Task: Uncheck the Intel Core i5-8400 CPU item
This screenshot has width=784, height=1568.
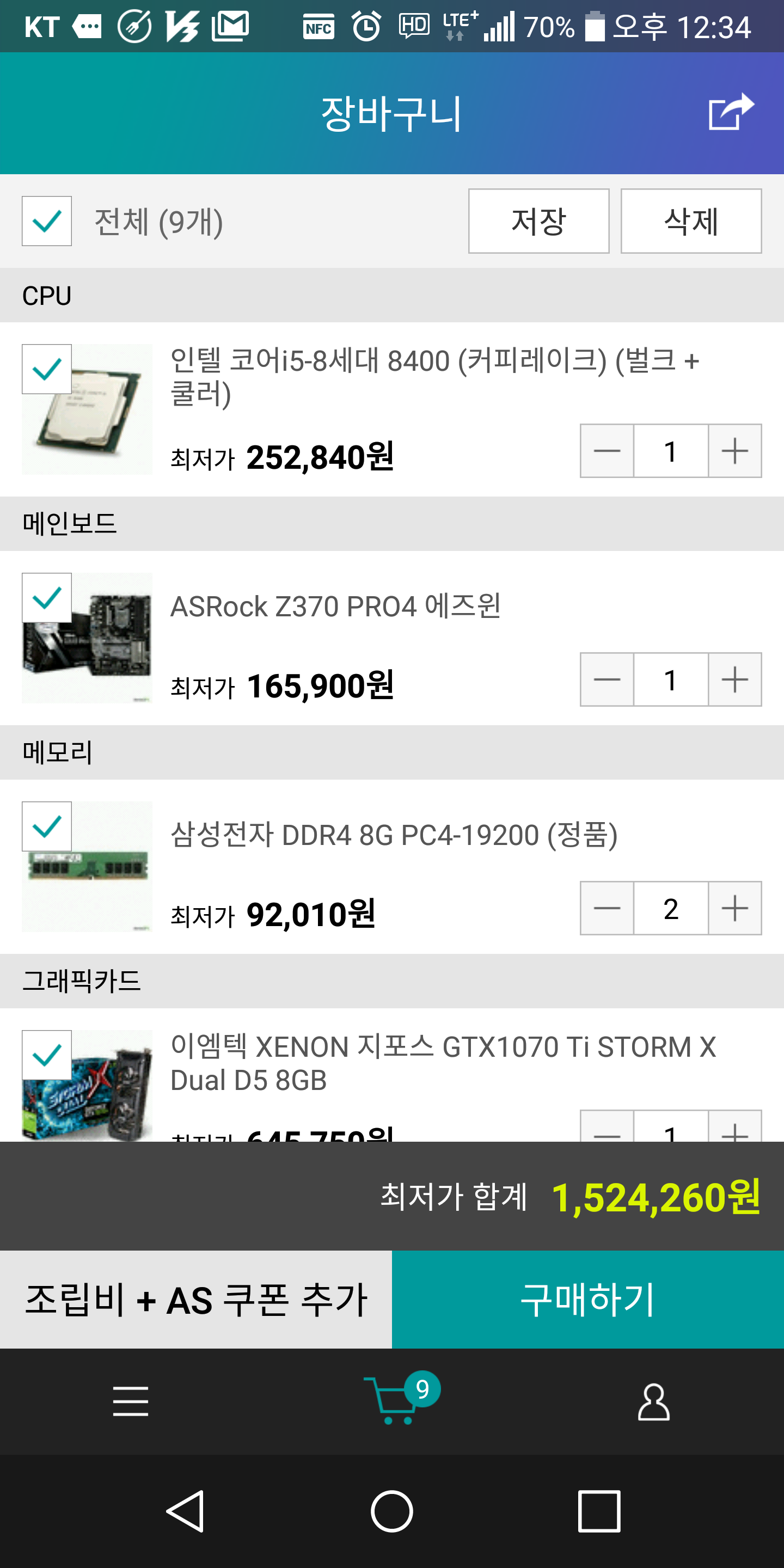Action: [47, 370]
